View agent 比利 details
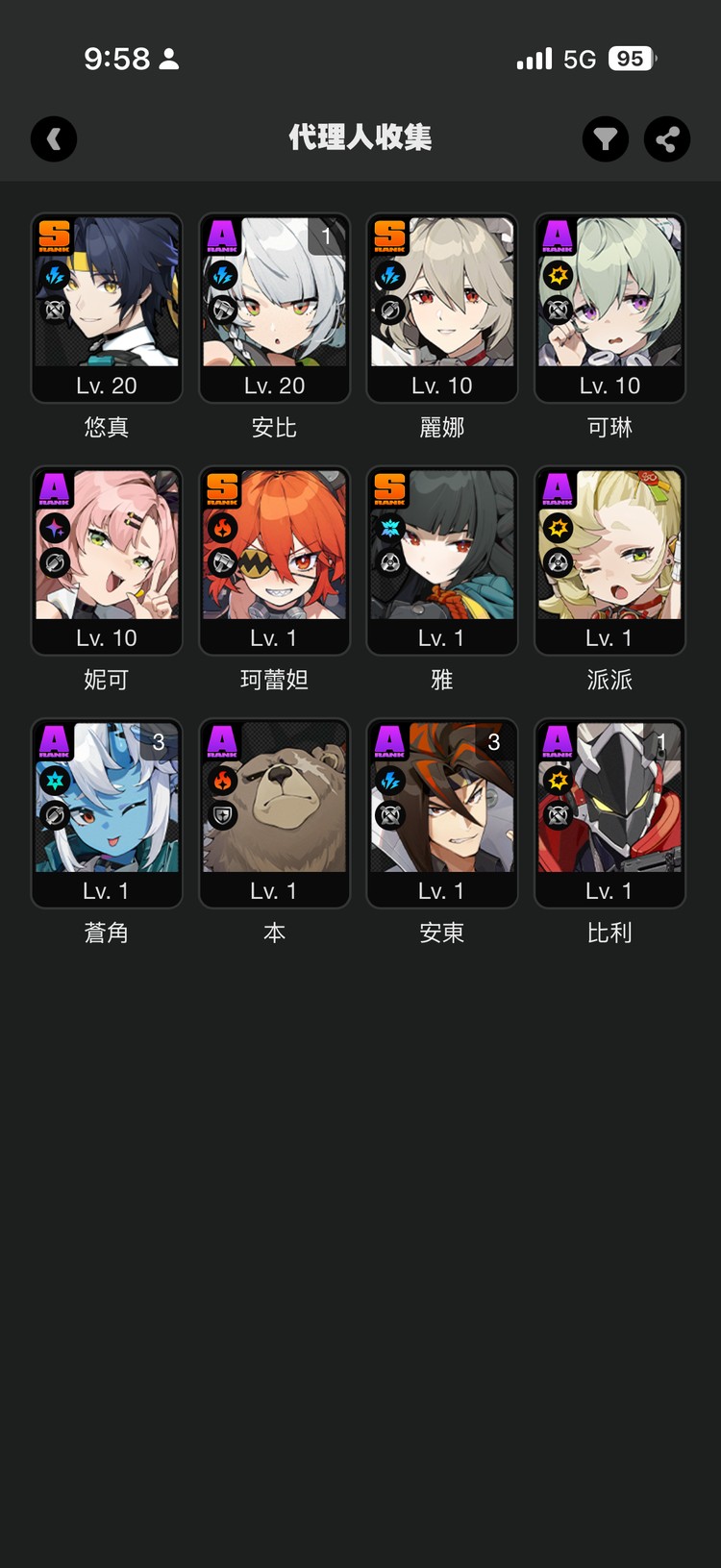Viewport: 721px width, 1568px height. [609, 813]
